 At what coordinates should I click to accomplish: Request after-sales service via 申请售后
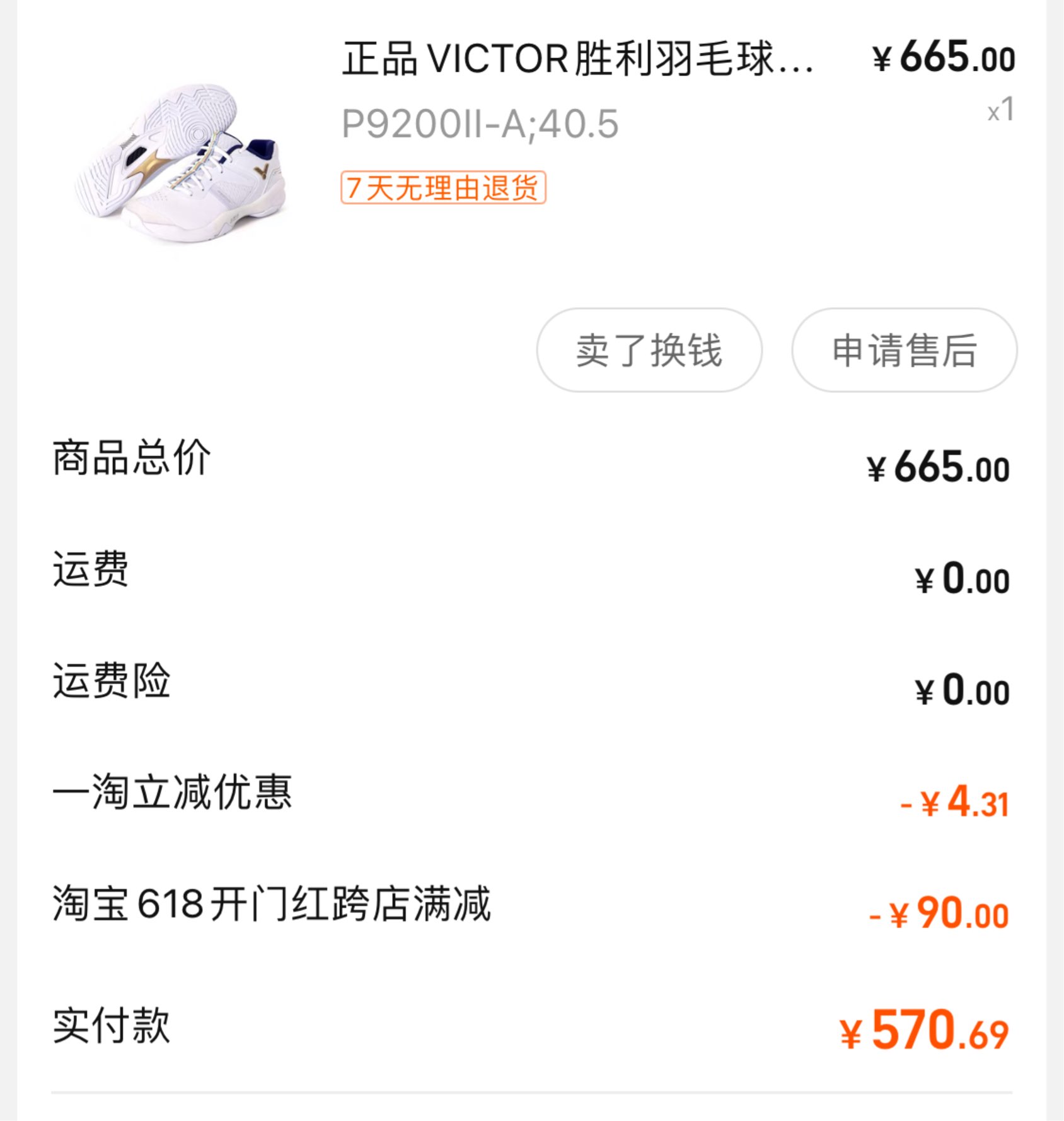[904, 350]
